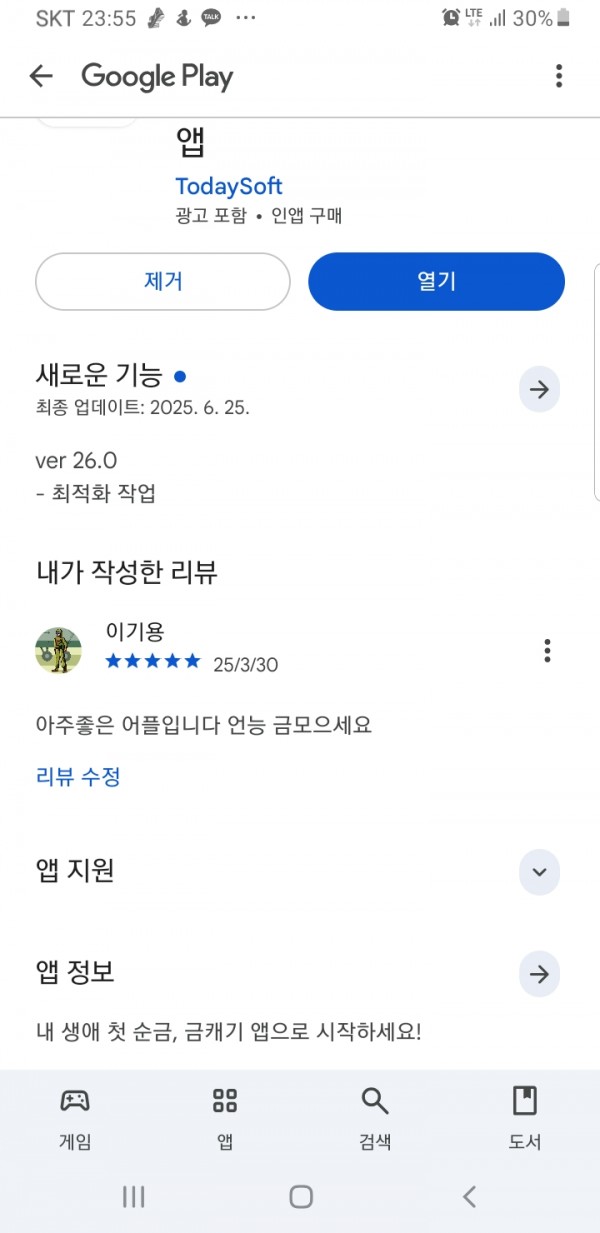Screen dimensions: 600x1233
Task: Tap 제거 to uninstall the app
Action: [163, 281]
